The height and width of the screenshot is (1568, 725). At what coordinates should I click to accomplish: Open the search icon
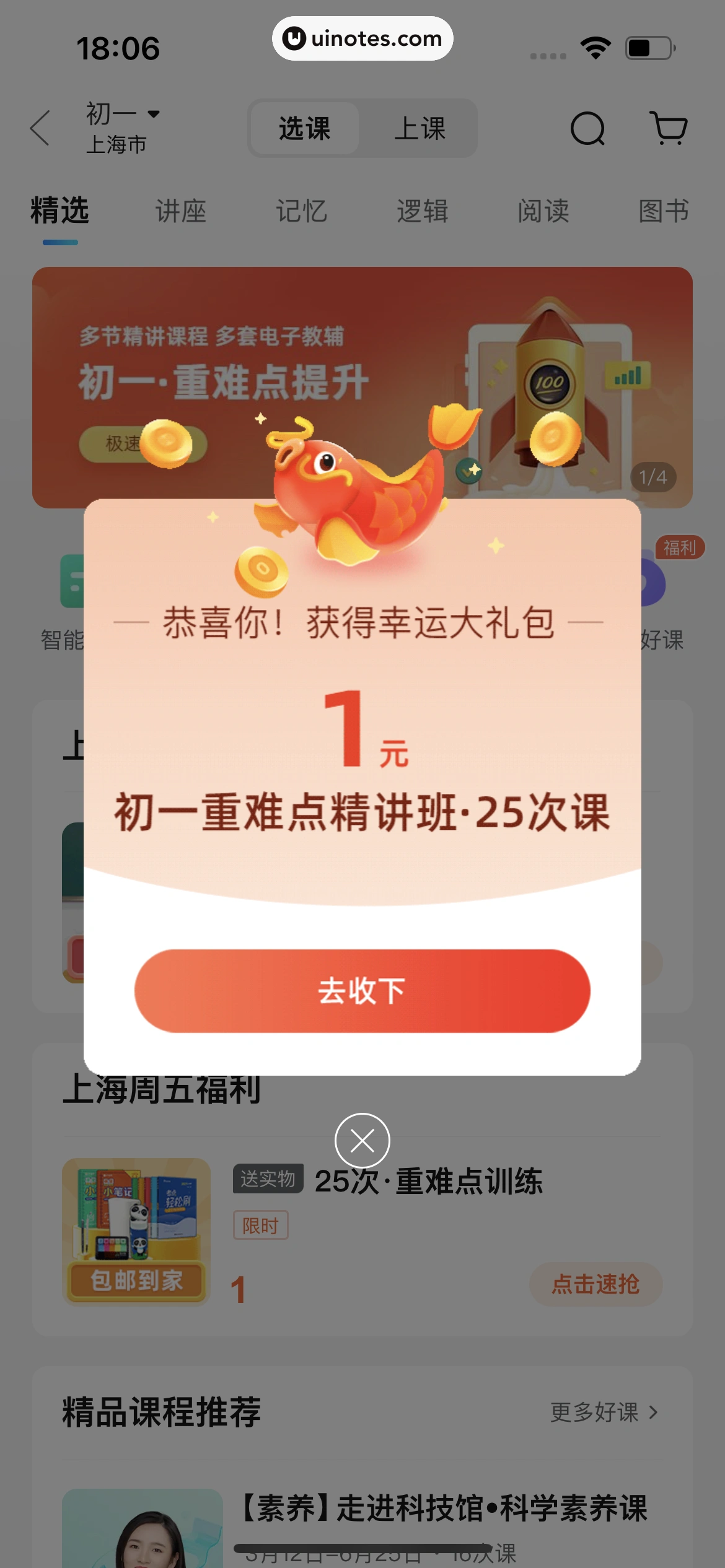pyautogui.click(x=587, y=128)
